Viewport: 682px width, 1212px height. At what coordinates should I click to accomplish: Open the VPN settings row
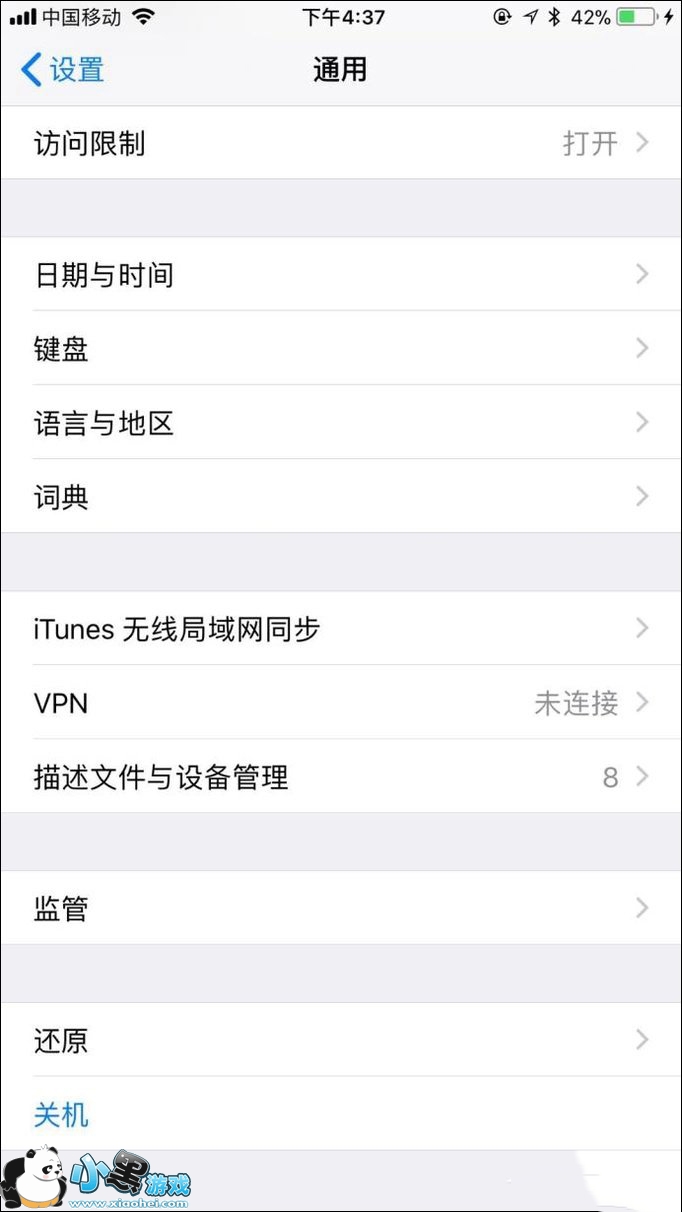[340, 702]
